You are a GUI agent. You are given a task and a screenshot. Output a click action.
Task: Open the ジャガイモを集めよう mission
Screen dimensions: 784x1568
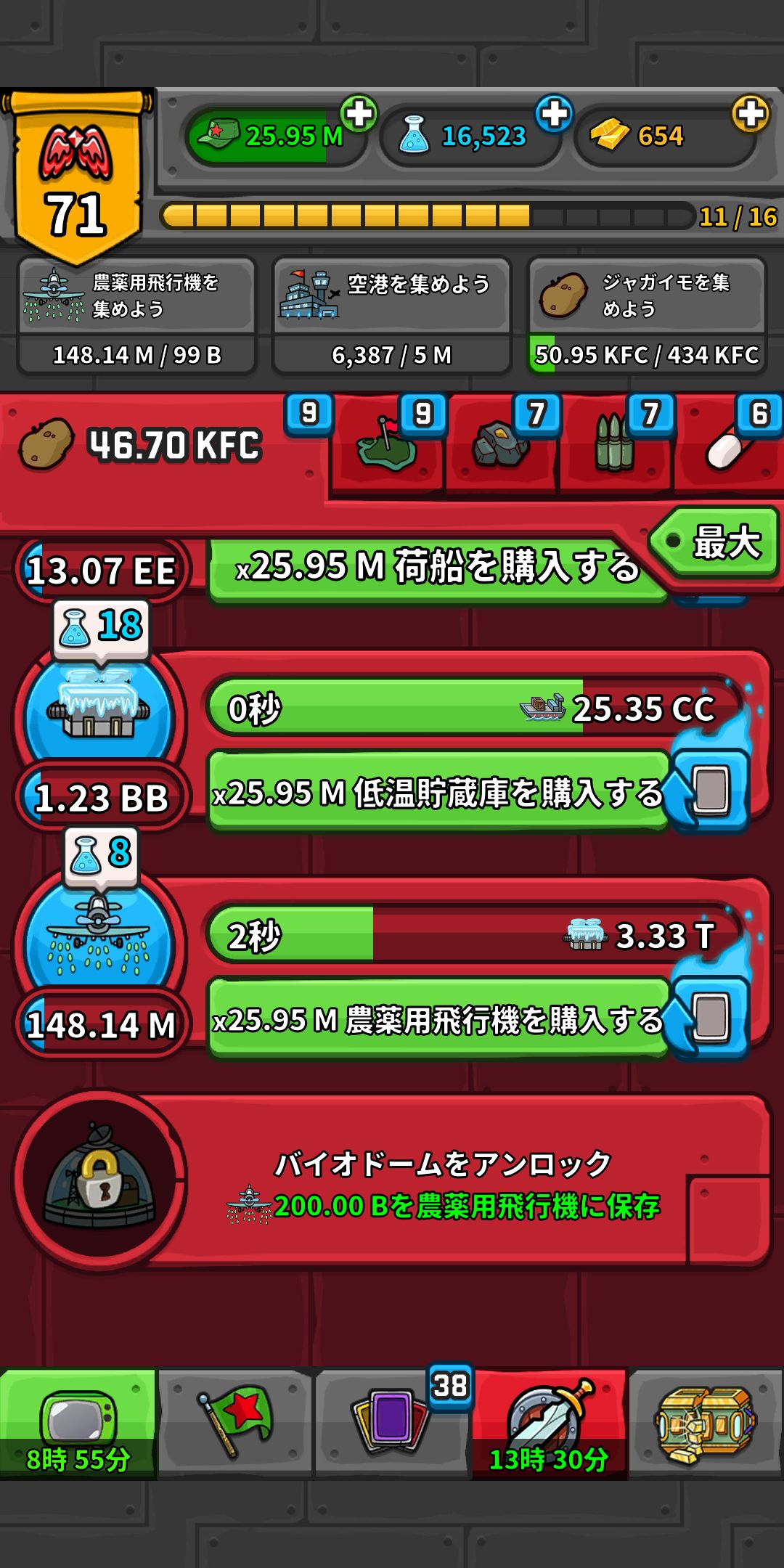[x=647, y=317]
